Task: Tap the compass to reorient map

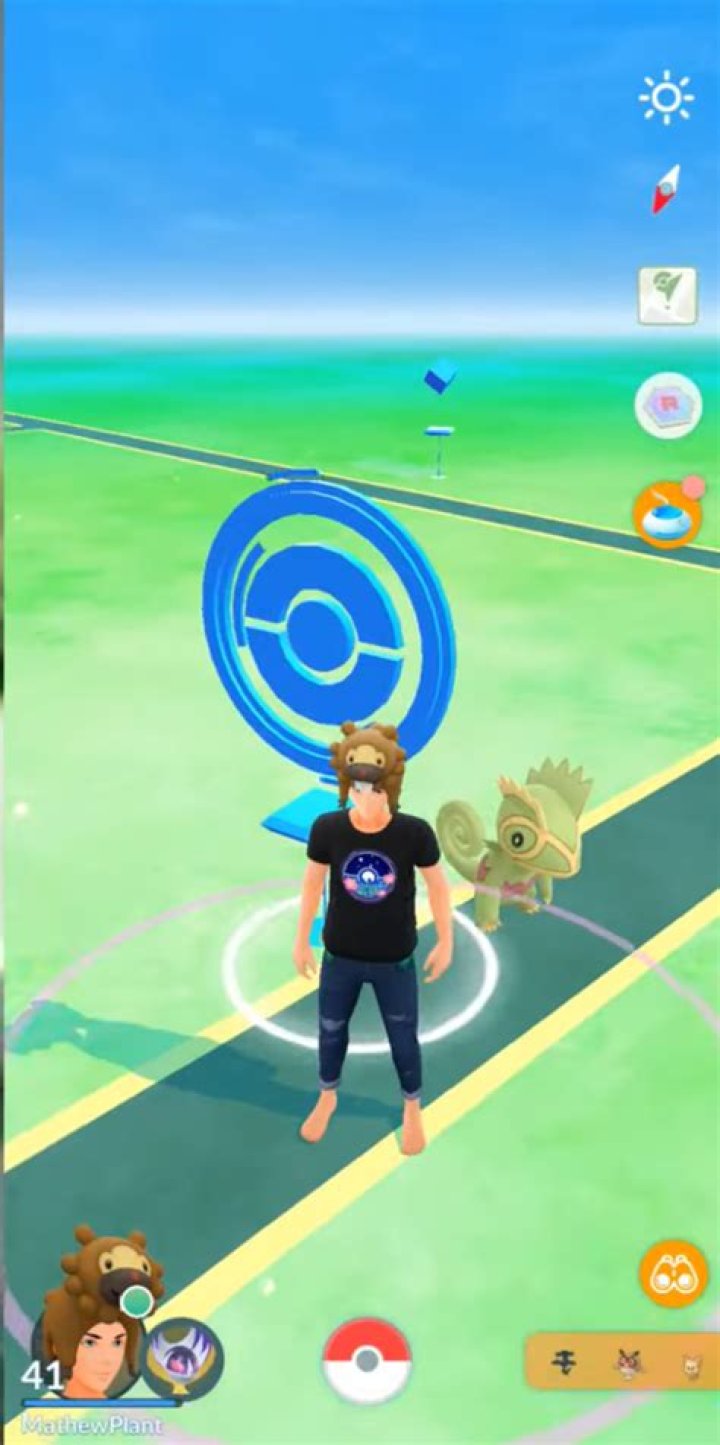Action: 667,189
